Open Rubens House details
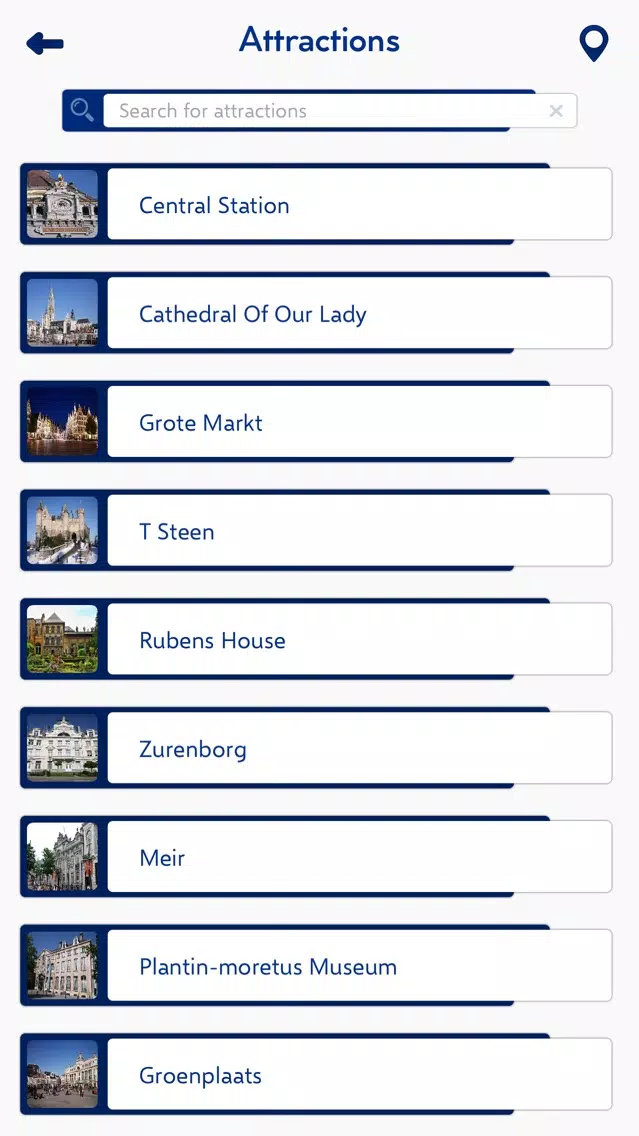This screenshot has height=1136, width=639. click(x=316, y=638)
